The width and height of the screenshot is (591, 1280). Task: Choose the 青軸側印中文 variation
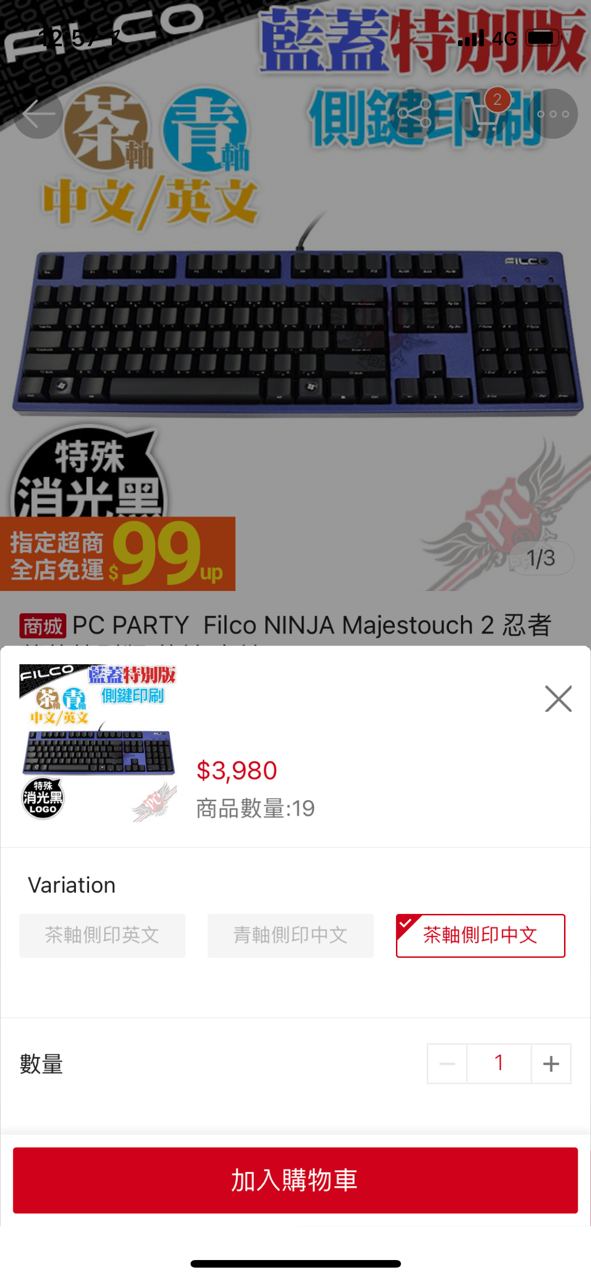(x=290, y=935)
